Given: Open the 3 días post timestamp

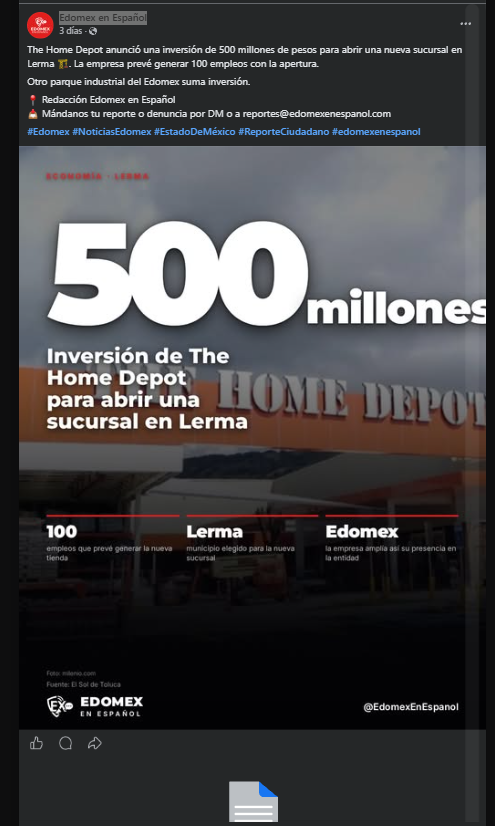Looking at the screenshot, I should click(71, 31).
